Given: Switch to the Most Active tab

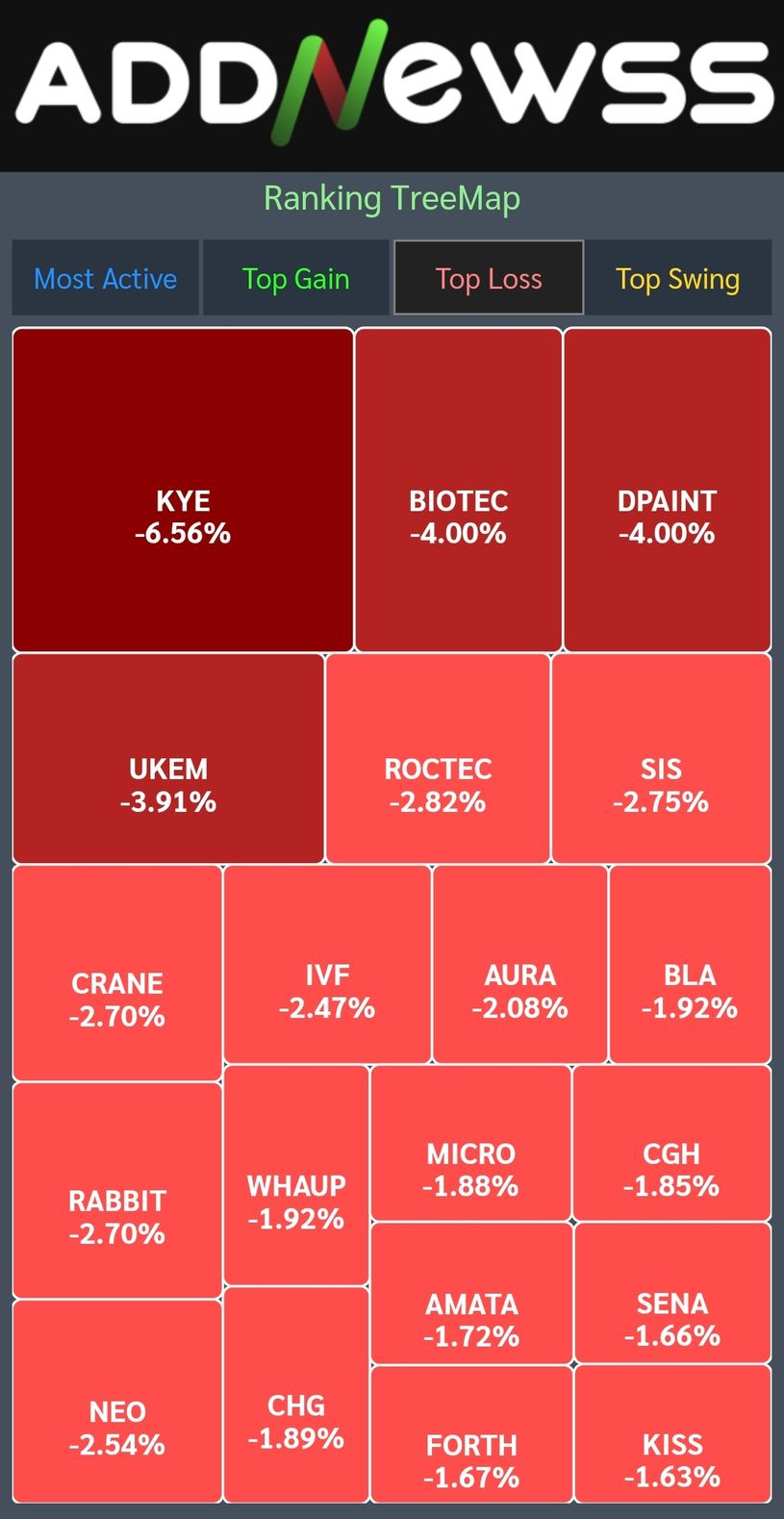Looking at the screenshot, I should tap(105, 278).
